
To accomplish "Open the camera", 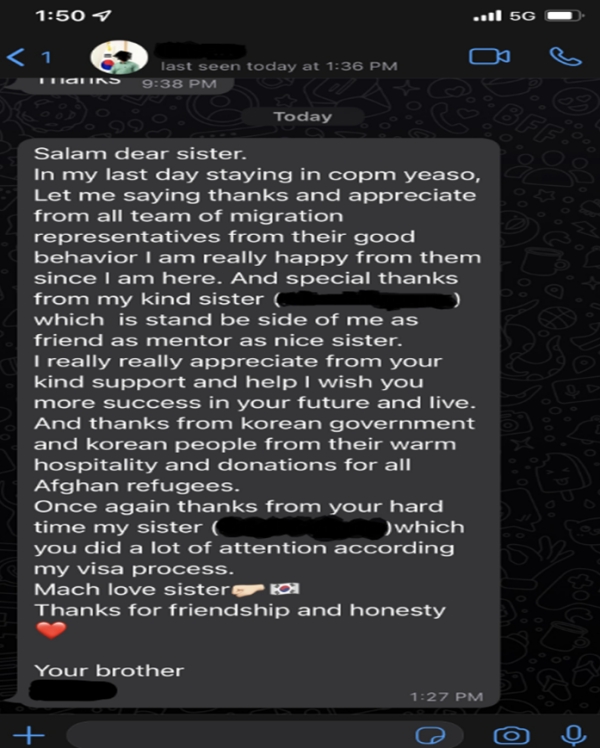I will 512,735.
